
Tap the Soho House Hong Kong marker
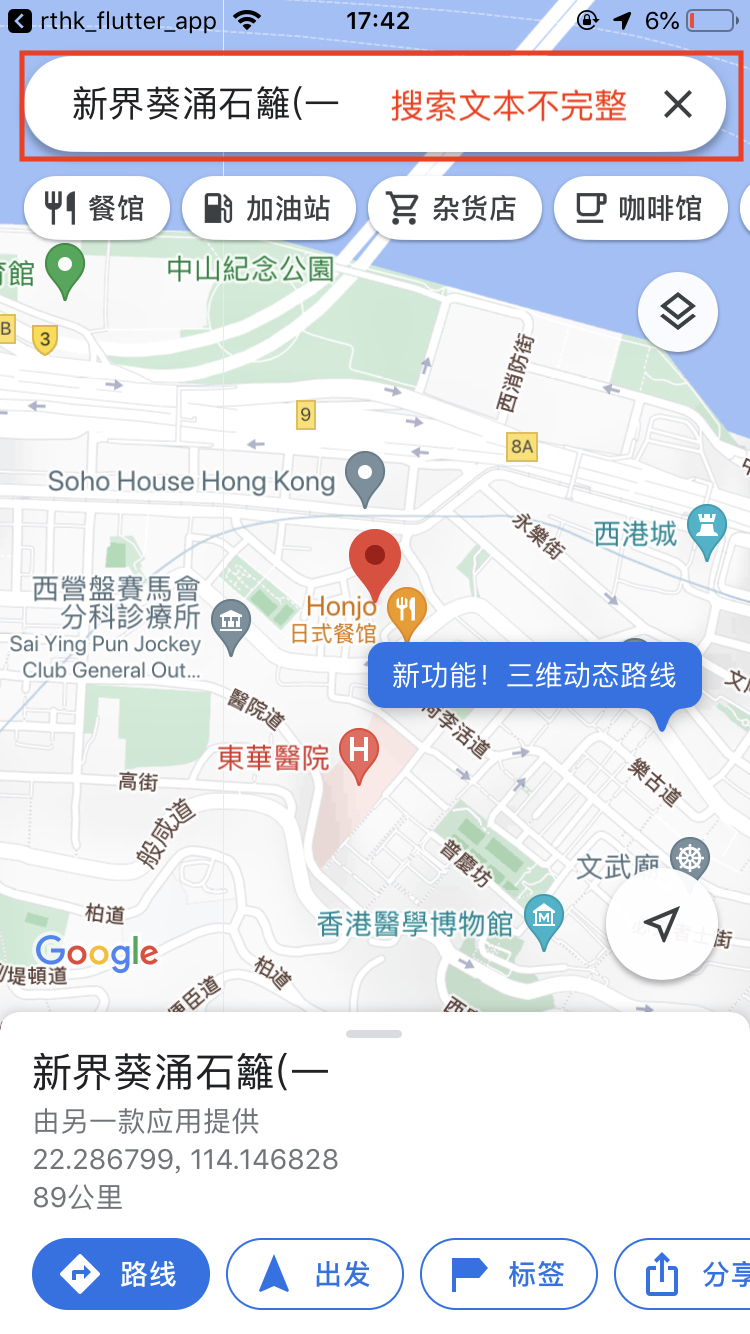[x=364, y=478]
